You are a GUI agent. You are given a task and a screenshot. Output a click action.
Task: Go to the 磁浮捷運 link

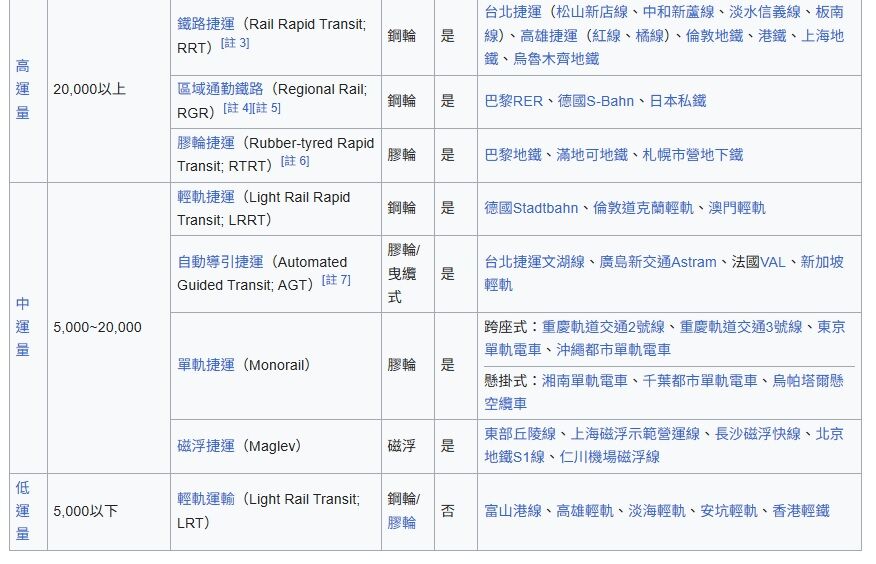(206, 446)
